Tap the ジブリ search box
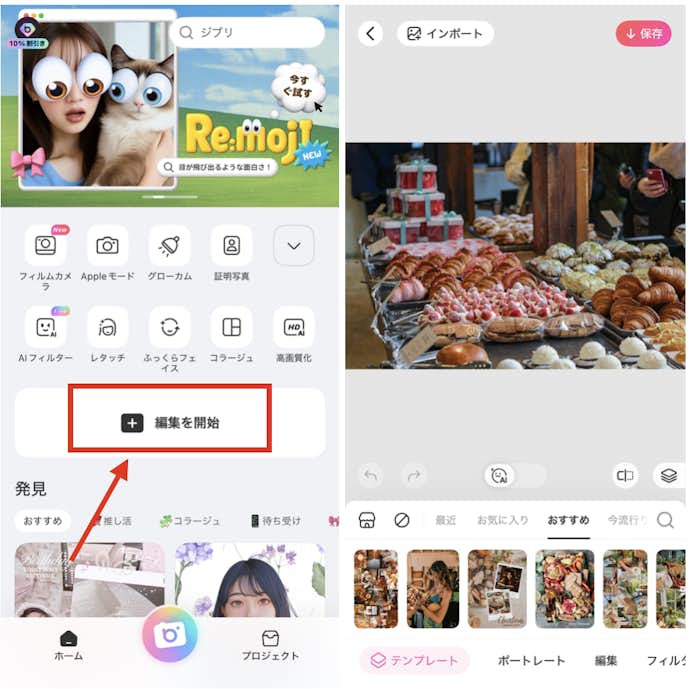 click(246, 33)
